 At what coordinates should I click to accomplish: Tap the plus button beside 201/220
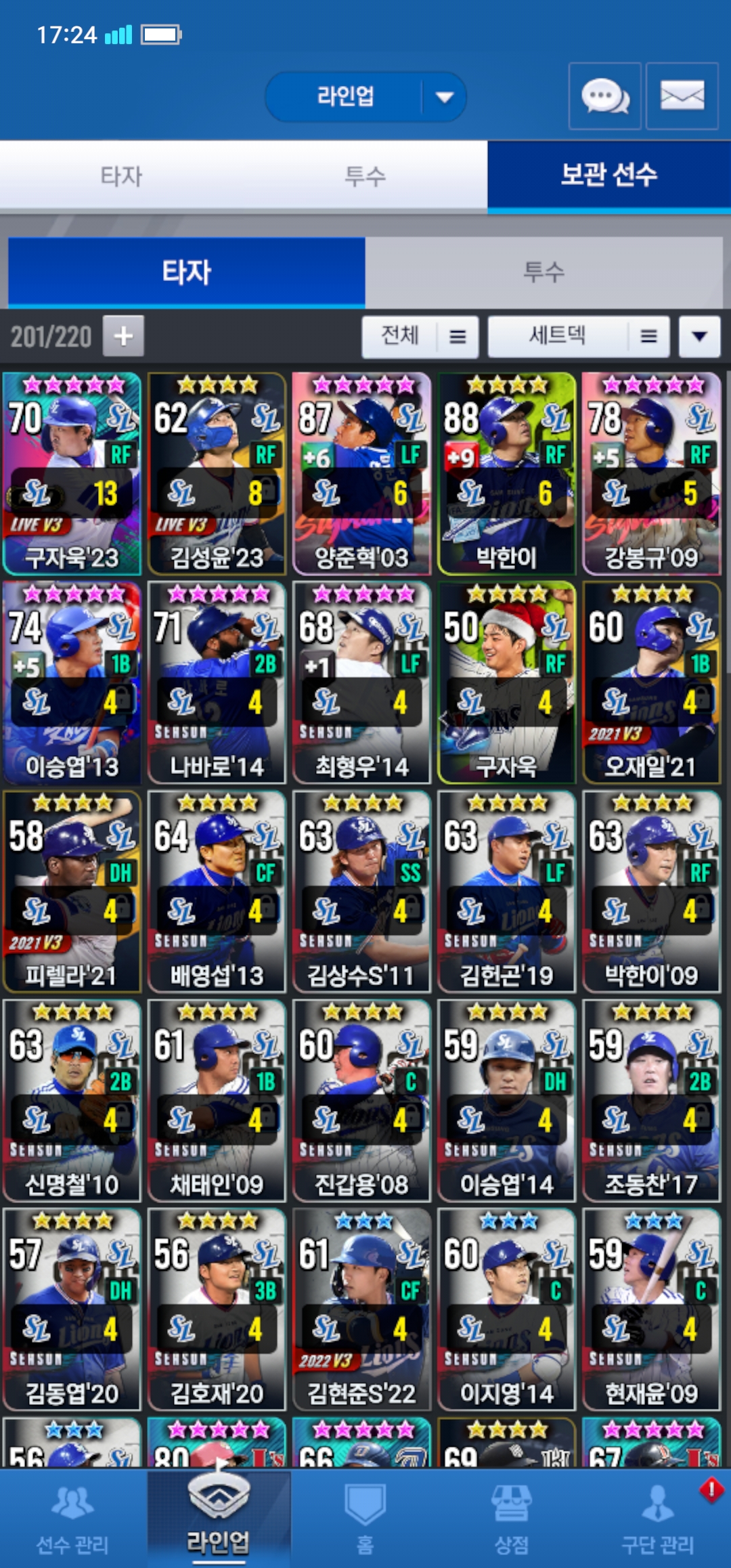123,336
